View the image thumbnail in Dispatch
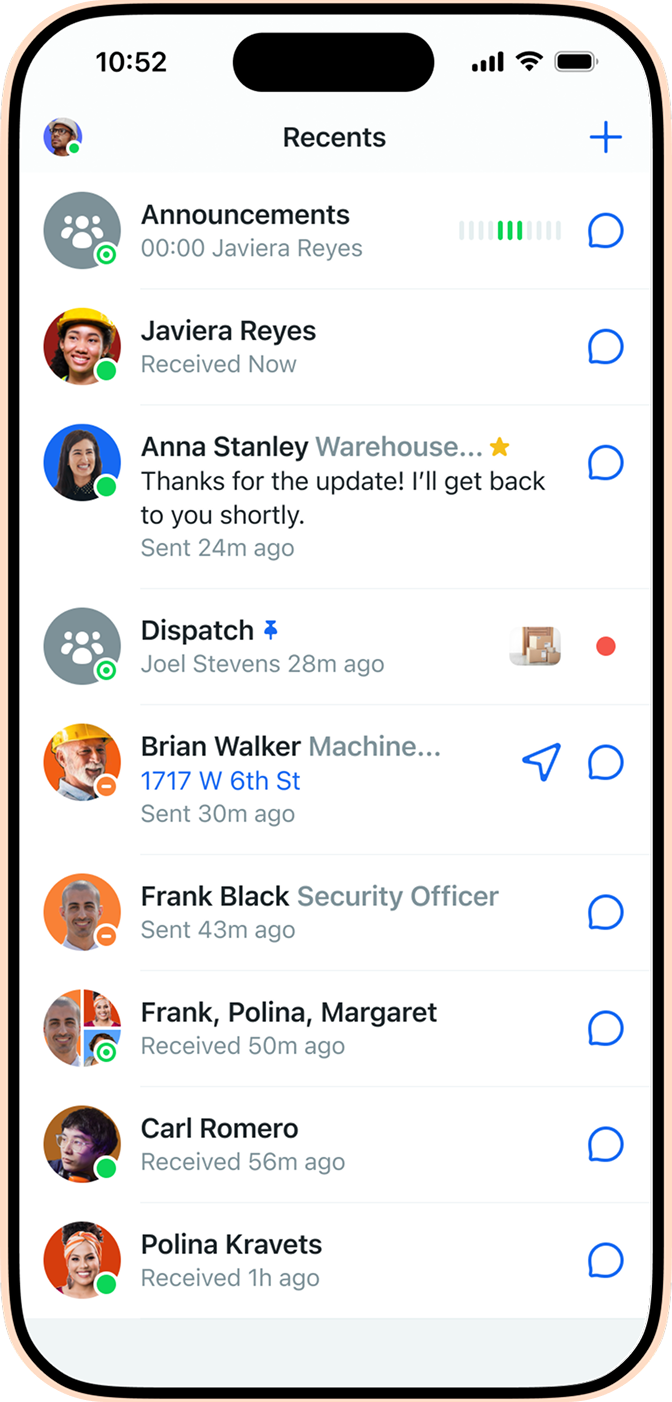This screenshot has height=1402, width=672. [x=535, y=646]
